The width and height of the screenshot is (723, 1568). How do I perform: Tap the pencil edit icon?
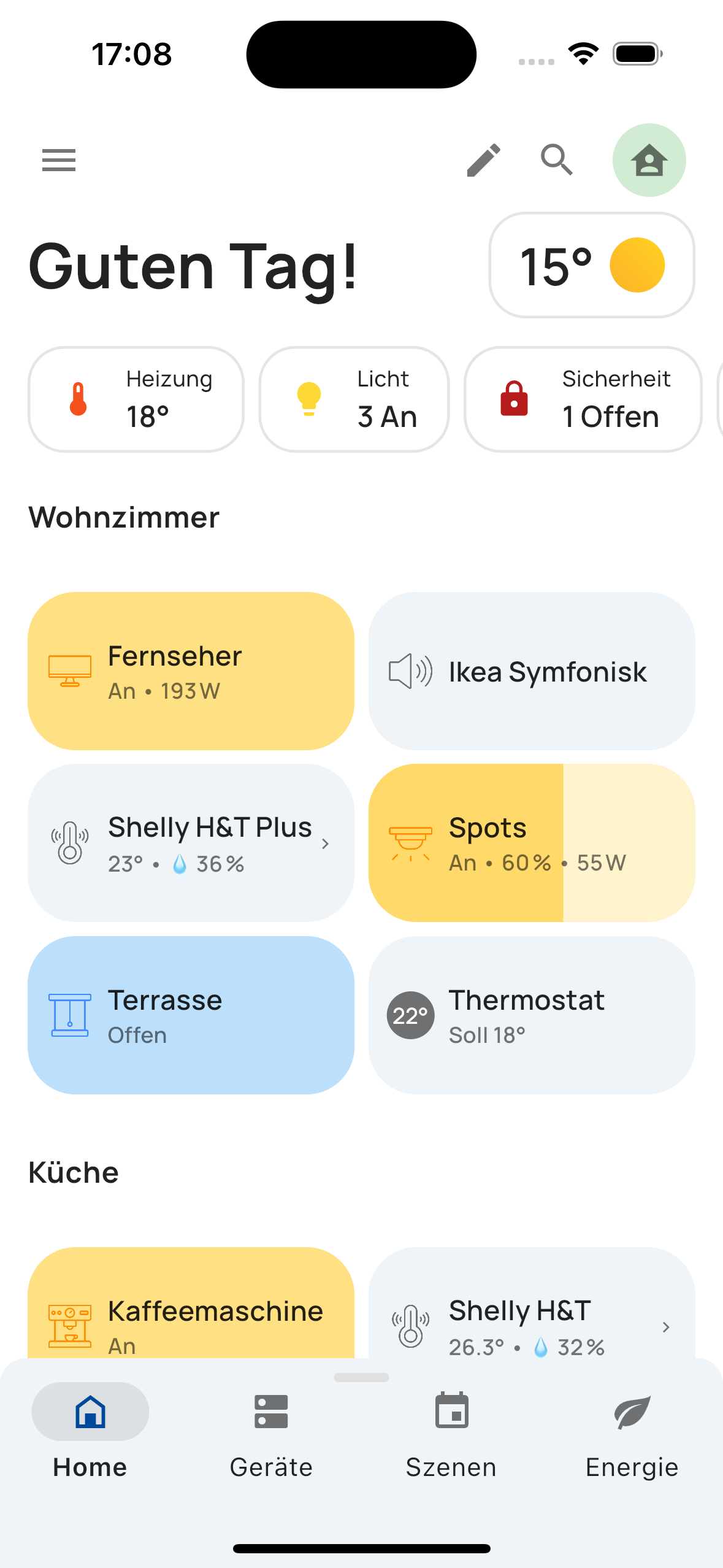pos(483,160)
